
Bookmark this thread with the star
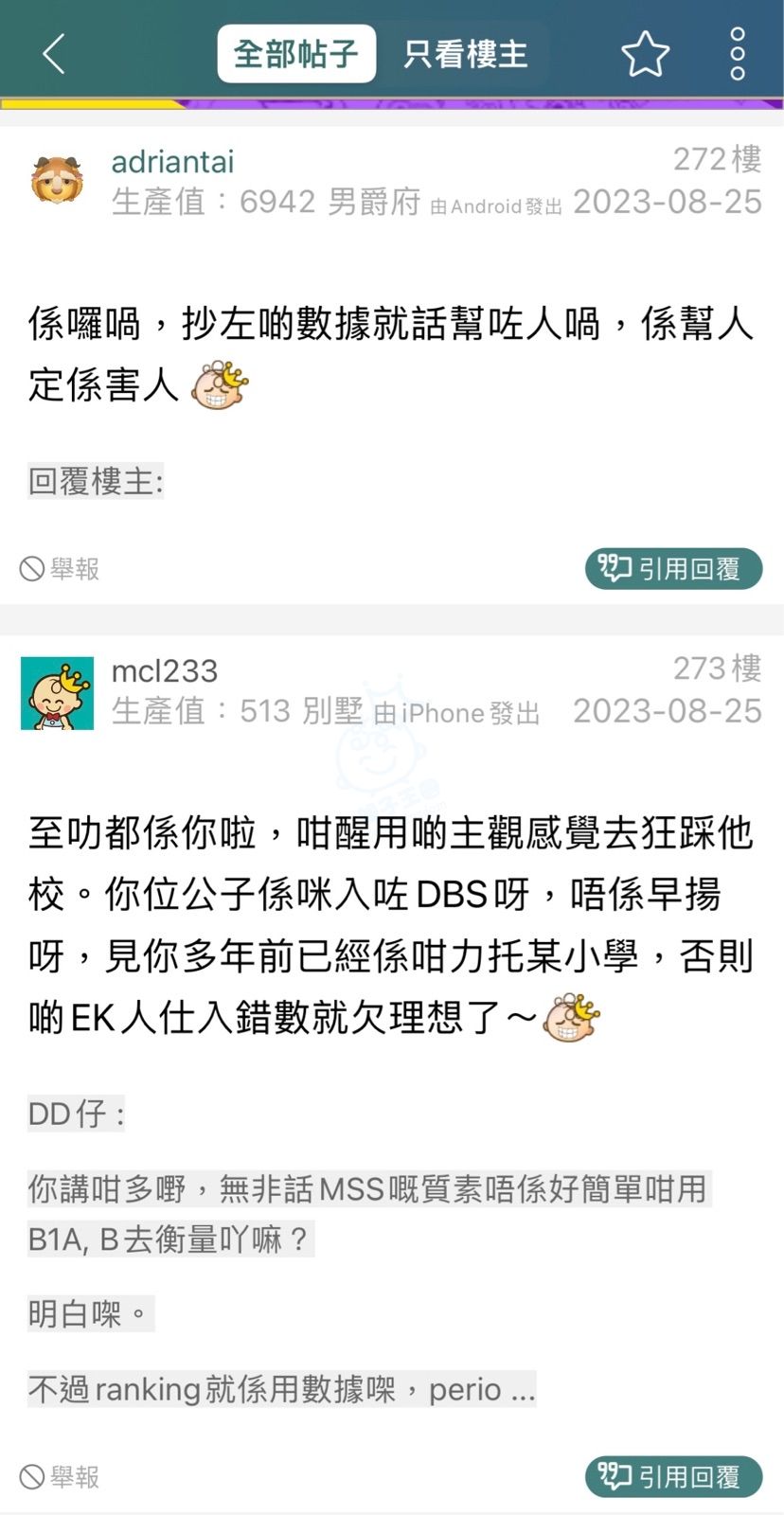tap(645, 54)
